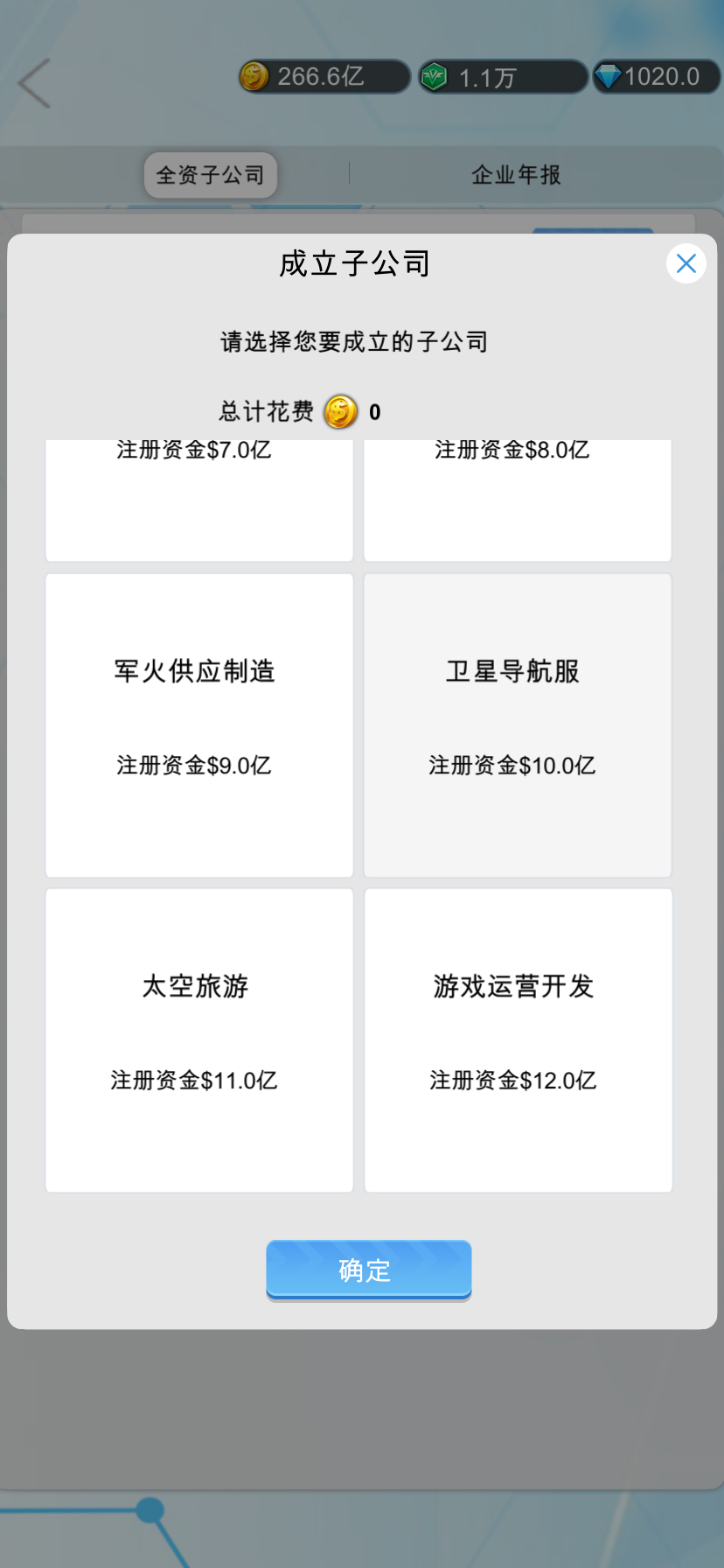724x1568 pixels.
Task: Go back with the top-left arrow
Action: 34,84
